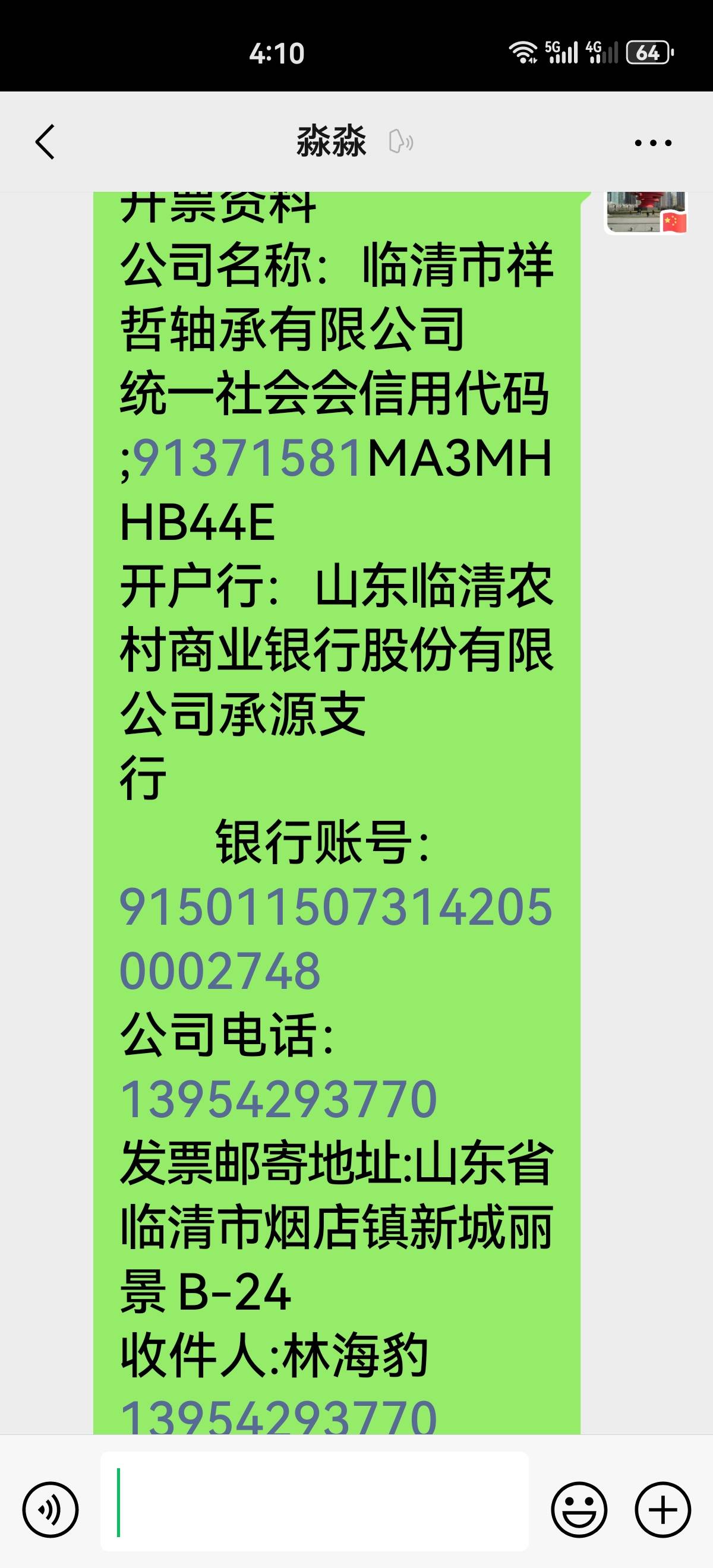Open the plus attachment menu
The height and width of the screenshot is (1568, 713).
(x=662, y=1510)
